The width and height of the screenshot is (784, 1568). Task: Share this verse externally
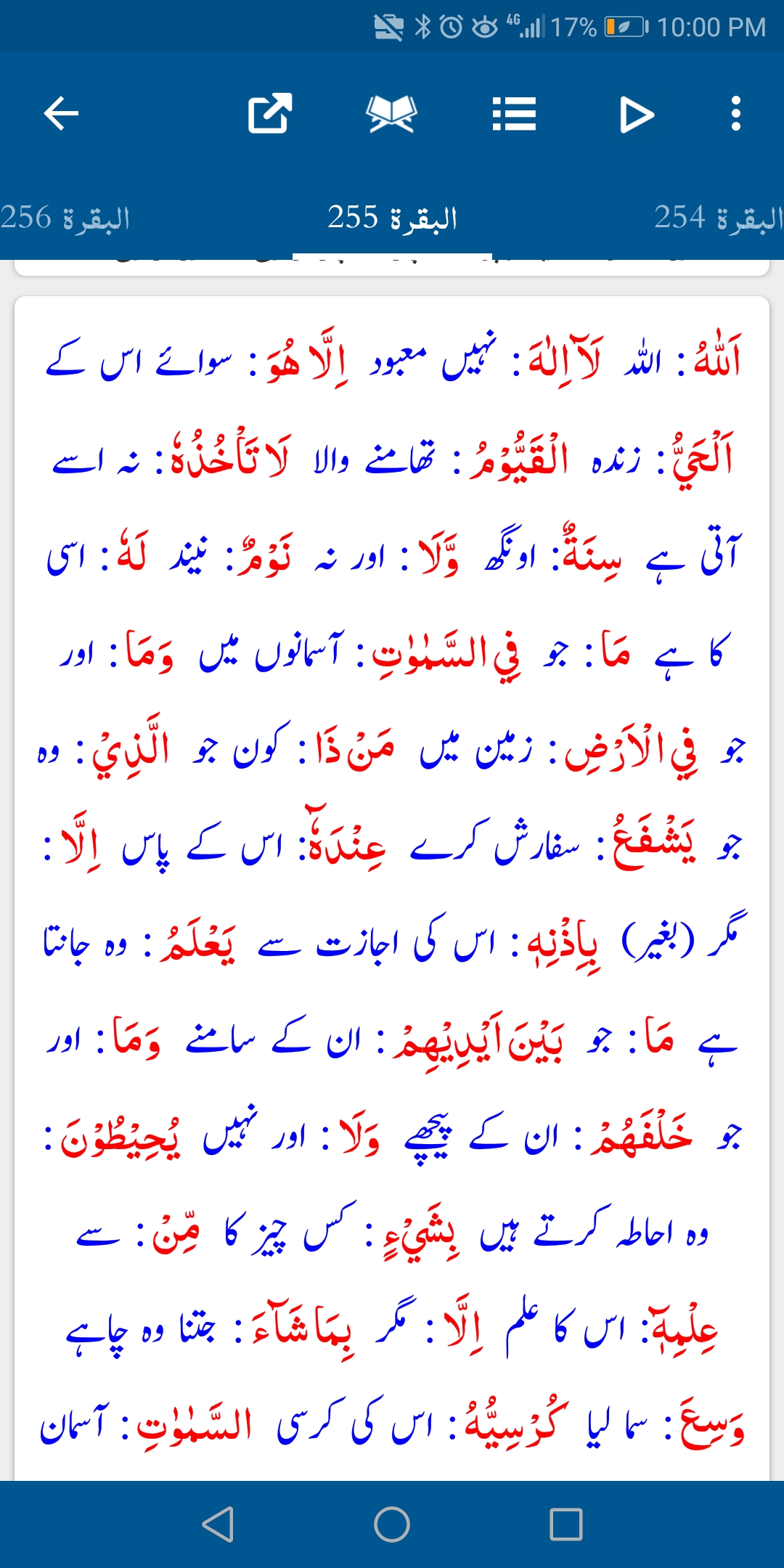pos(270,114)
